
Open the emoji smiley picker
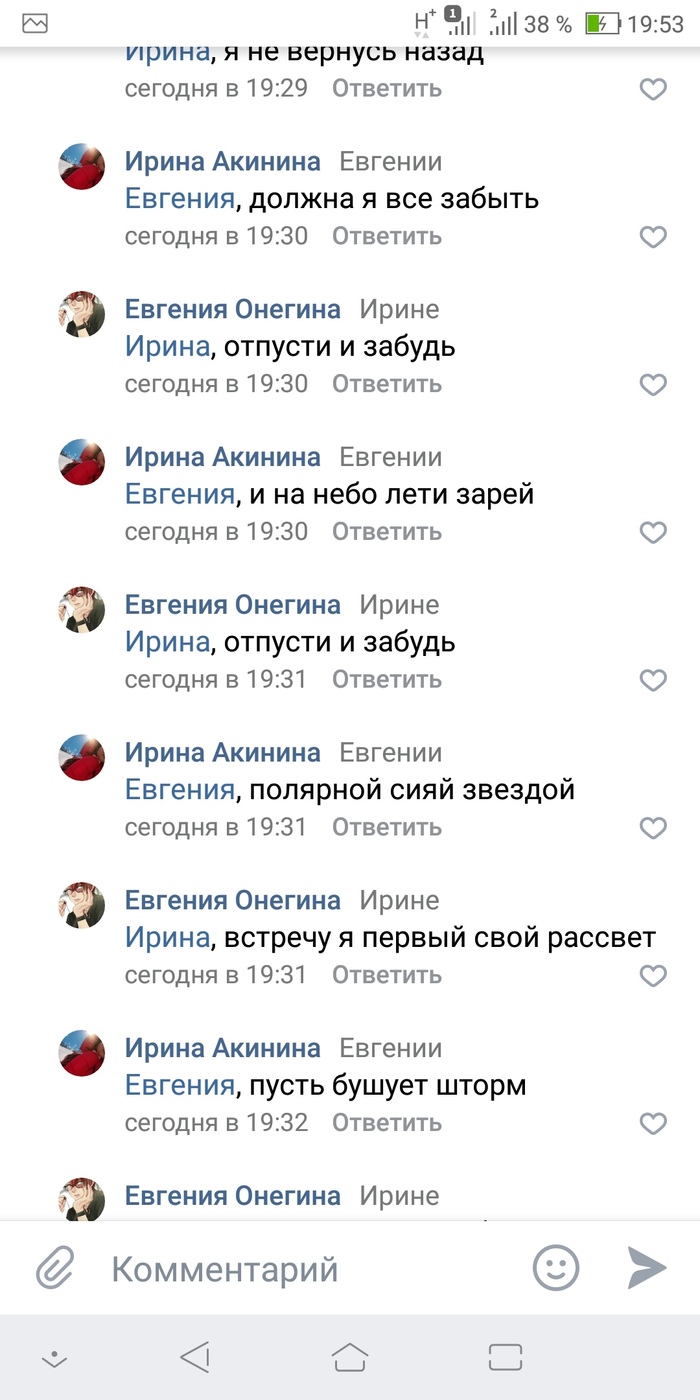click(556, 1269)
